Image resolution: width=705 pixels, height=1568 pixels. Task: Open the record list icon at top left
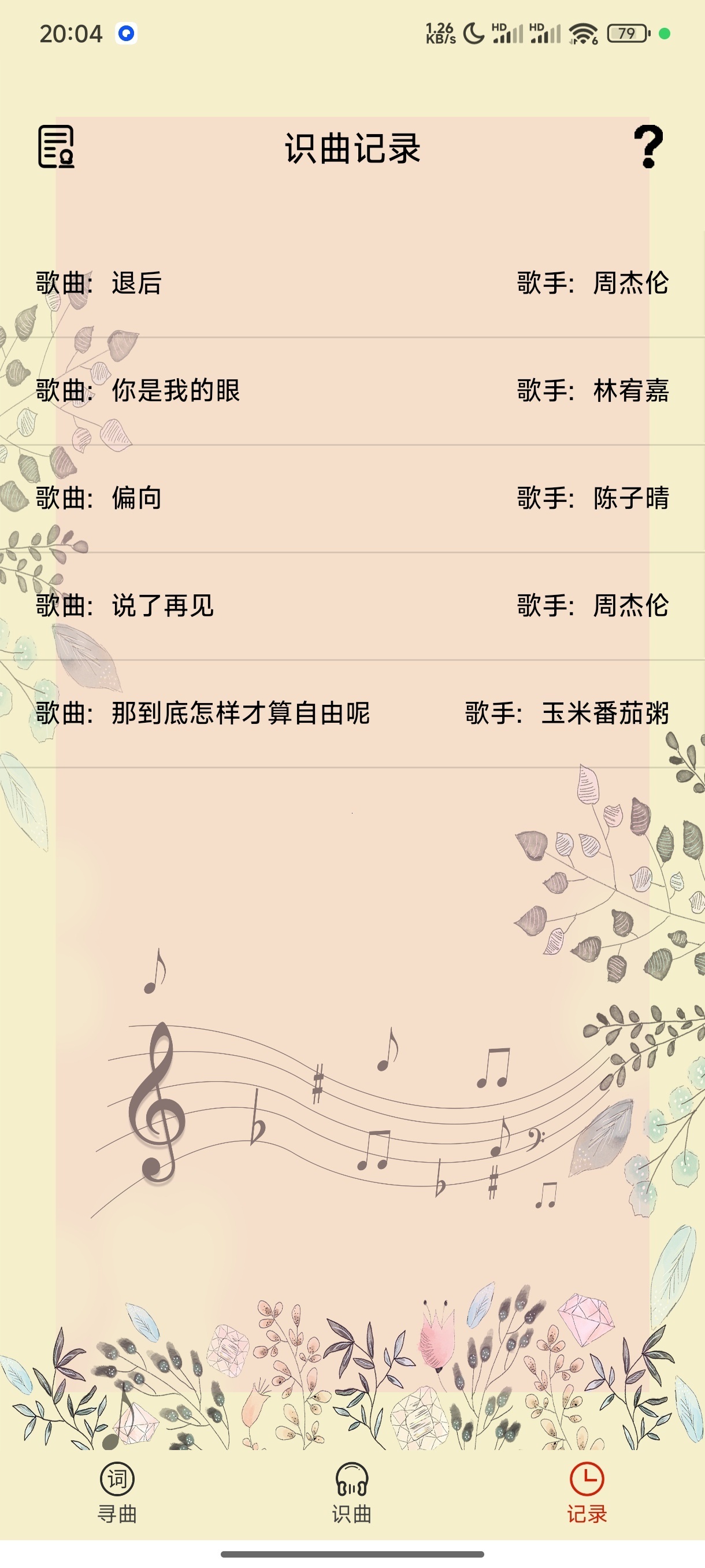[x=56, y=147]
